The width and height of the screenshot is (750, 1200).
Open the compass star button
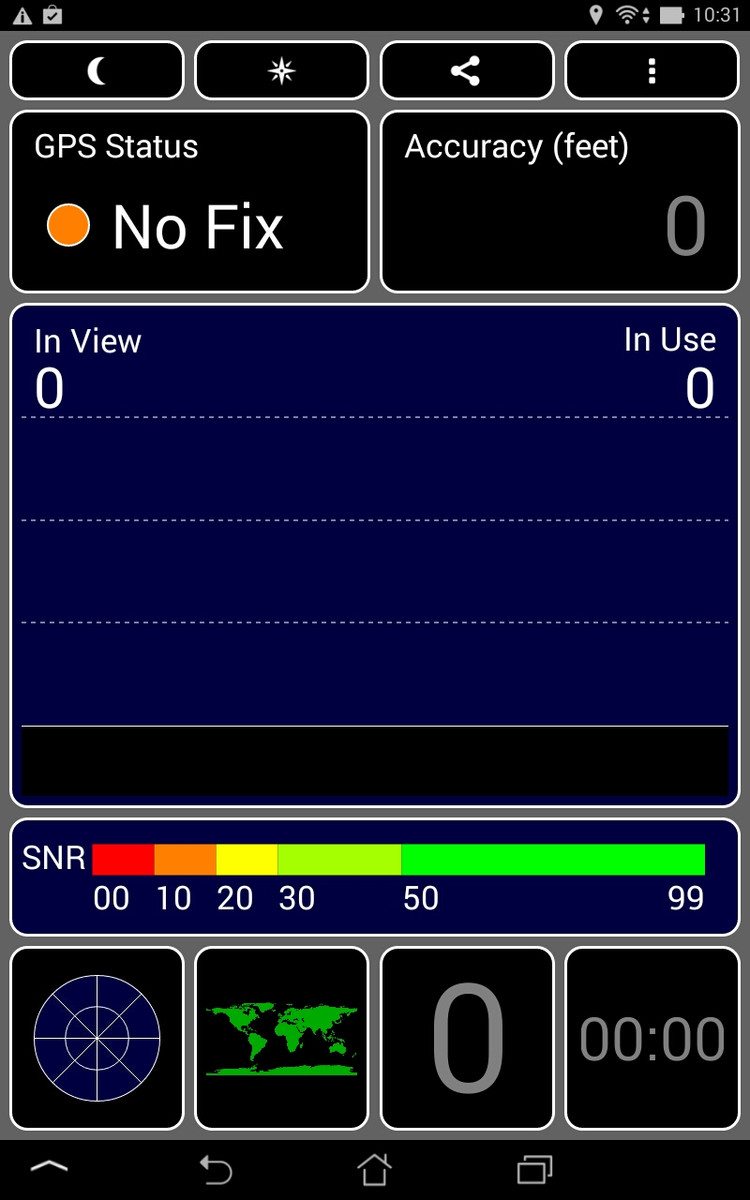282,71
